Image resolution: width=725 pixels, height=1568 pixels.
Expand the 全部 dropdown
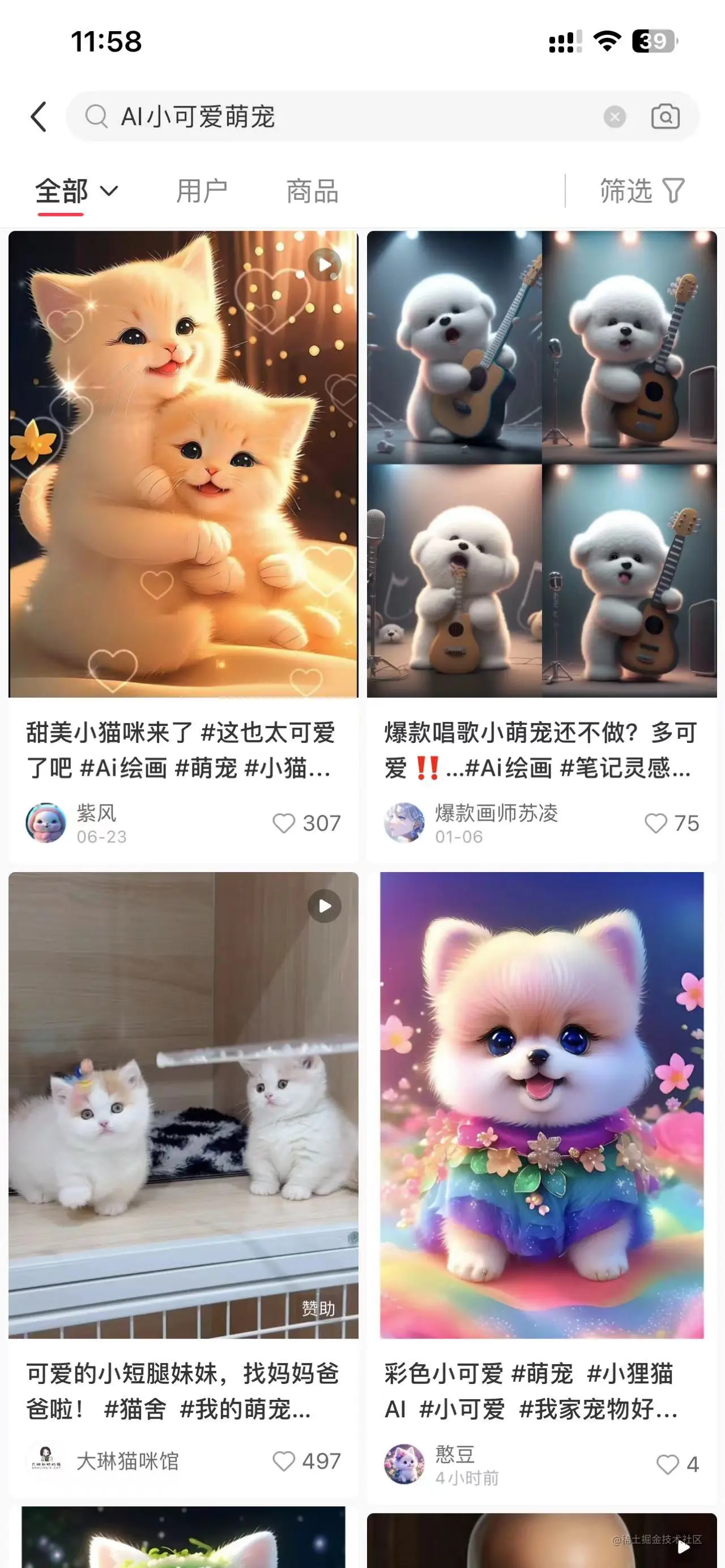click(x=76, y=191)
